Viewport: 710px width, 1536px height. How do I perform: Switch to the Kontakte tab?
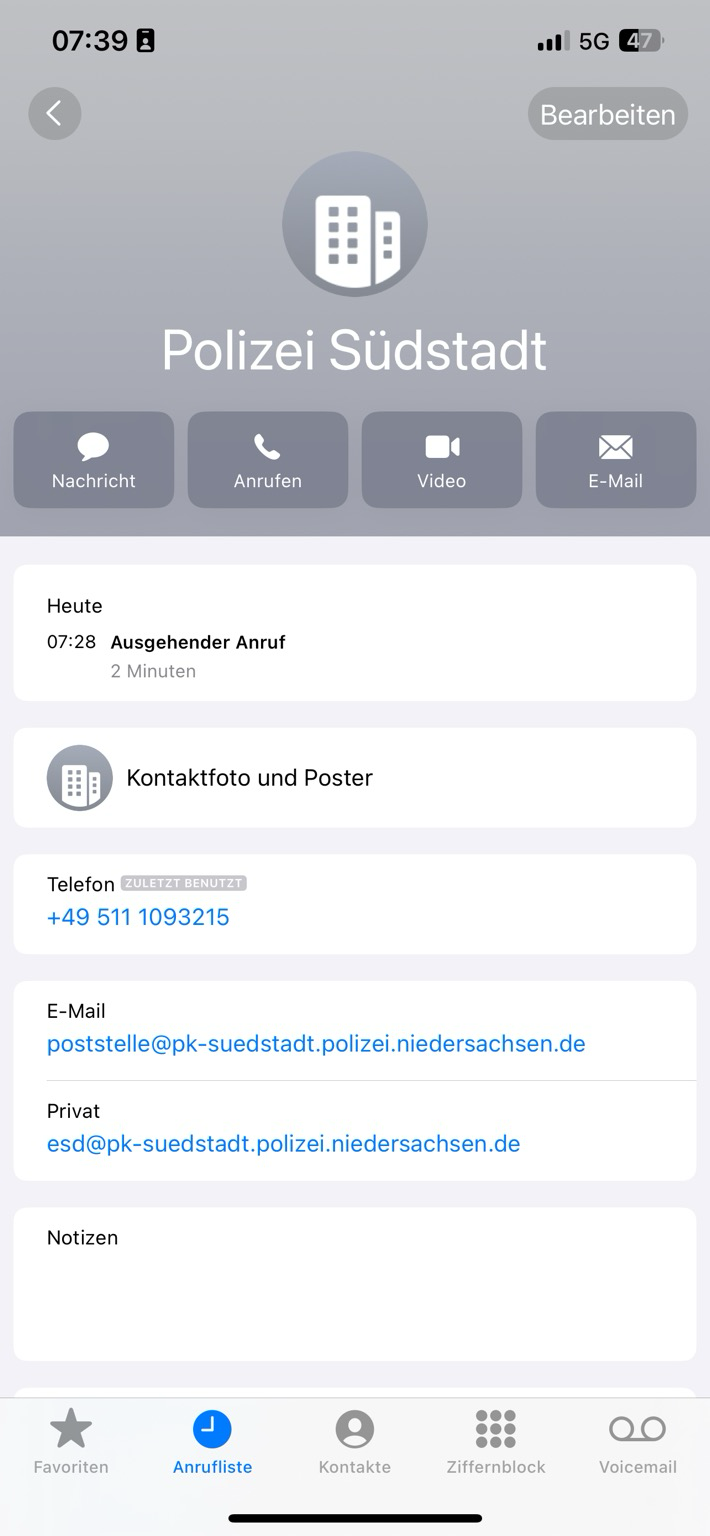[x=355, y=1442]
